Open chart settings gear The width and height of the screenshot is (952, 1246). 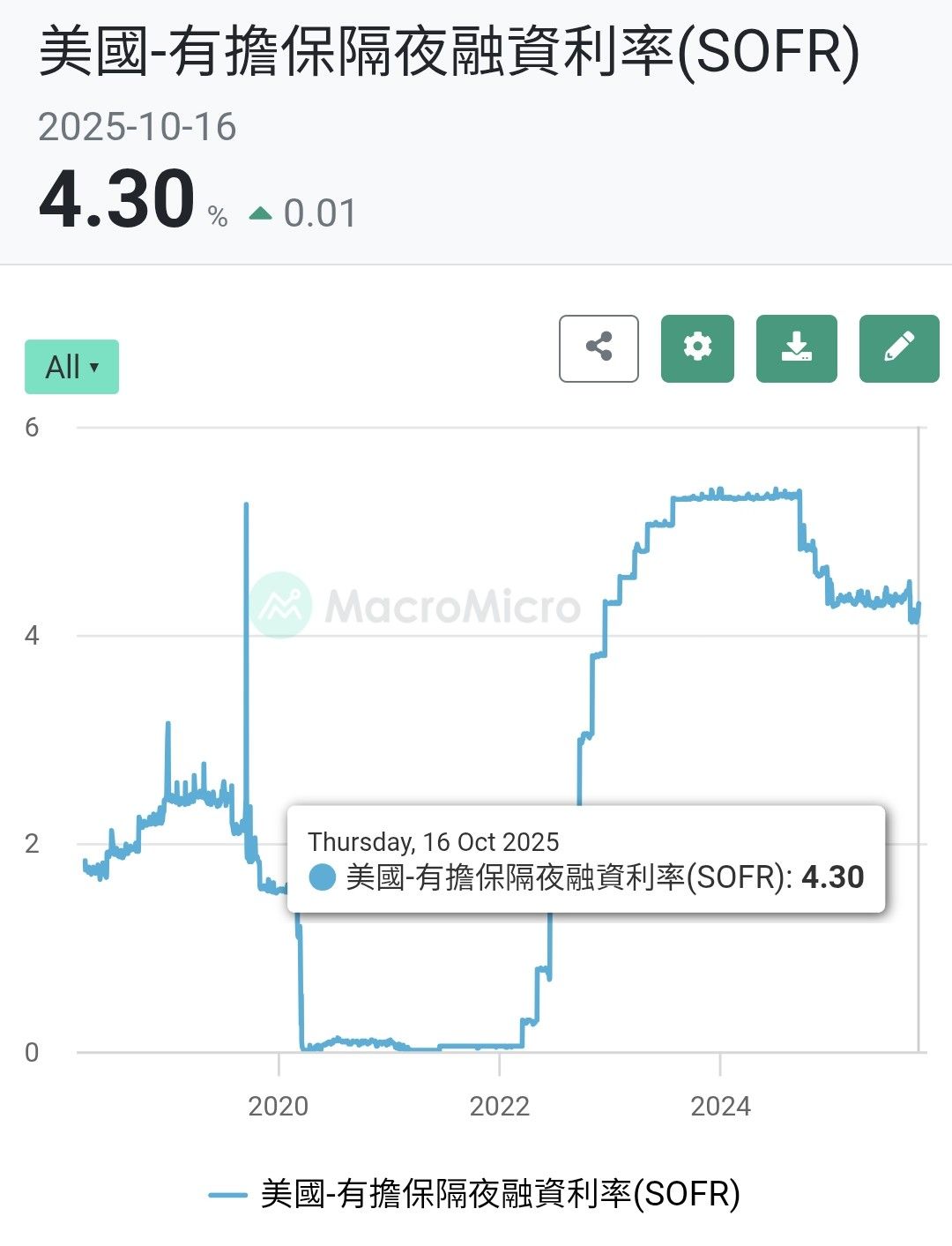pyautogui.click(x=697, y=348)
